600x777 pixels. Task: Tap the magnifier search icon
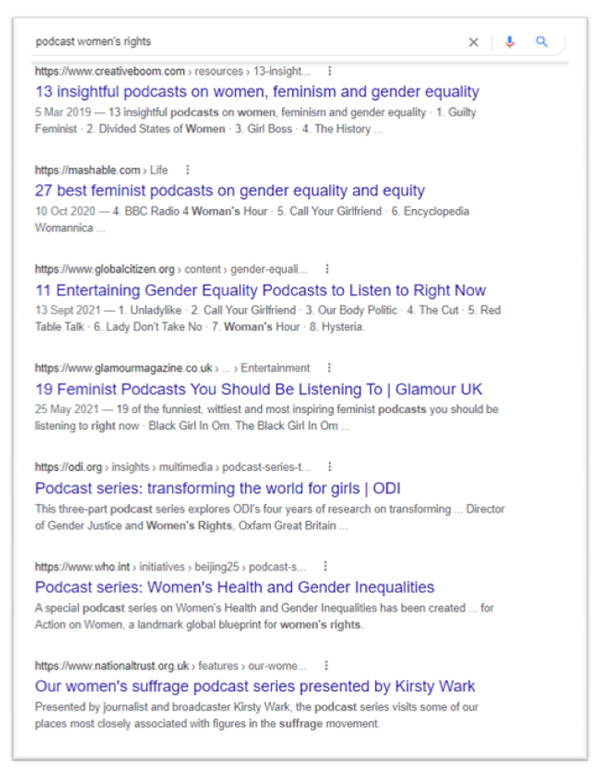coord(542,42)
